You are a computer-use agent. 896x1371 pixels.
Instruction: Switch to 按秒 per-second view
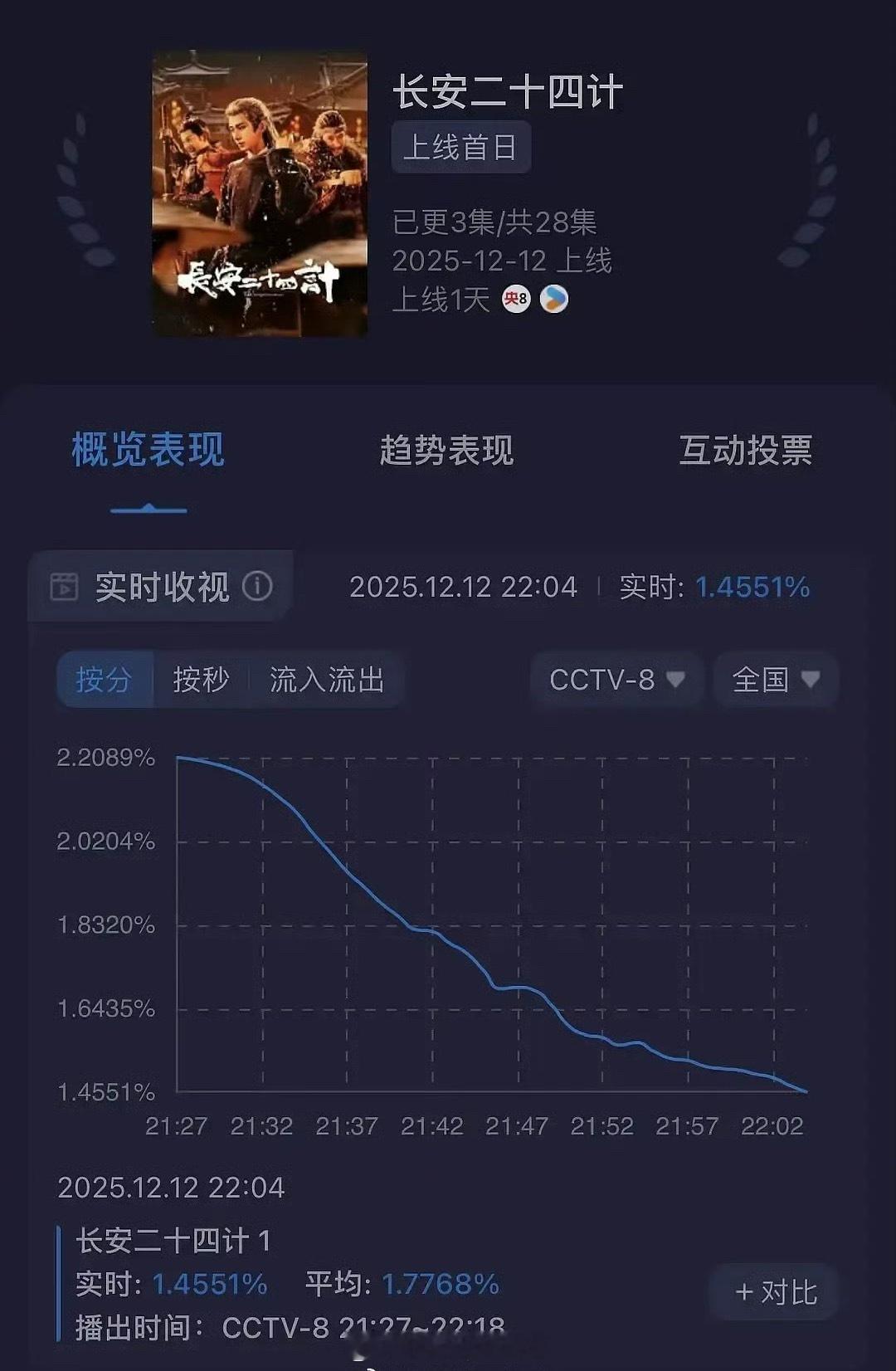click(x=202, y=680)
